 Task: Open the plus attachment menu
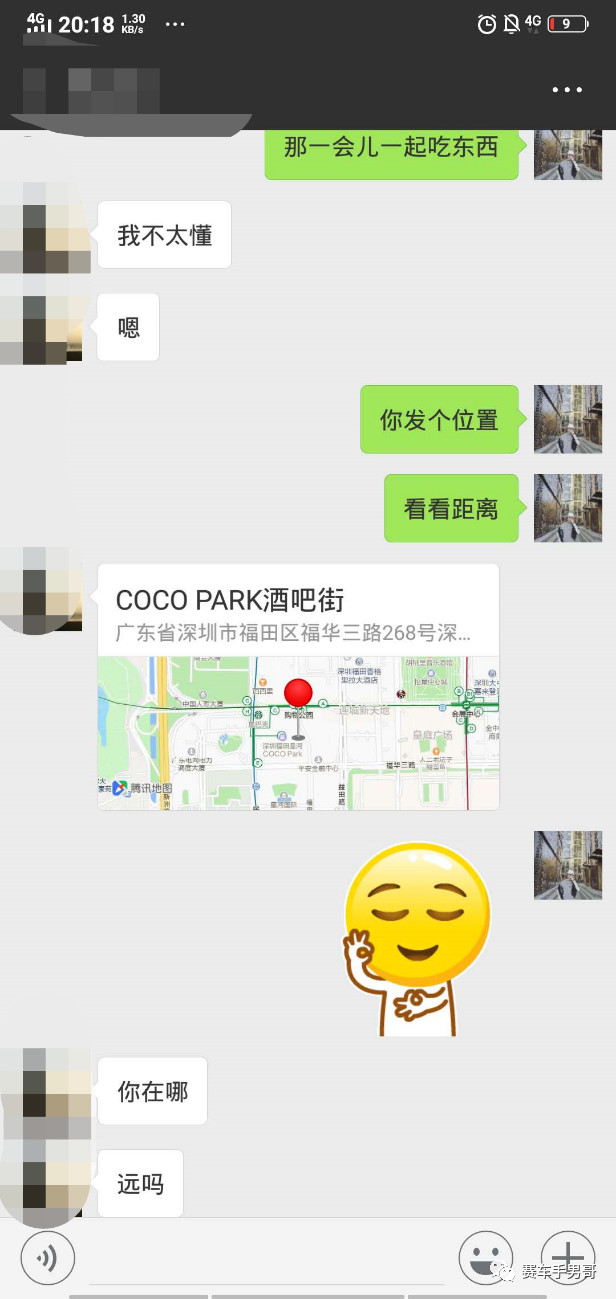click(567, 1257)
